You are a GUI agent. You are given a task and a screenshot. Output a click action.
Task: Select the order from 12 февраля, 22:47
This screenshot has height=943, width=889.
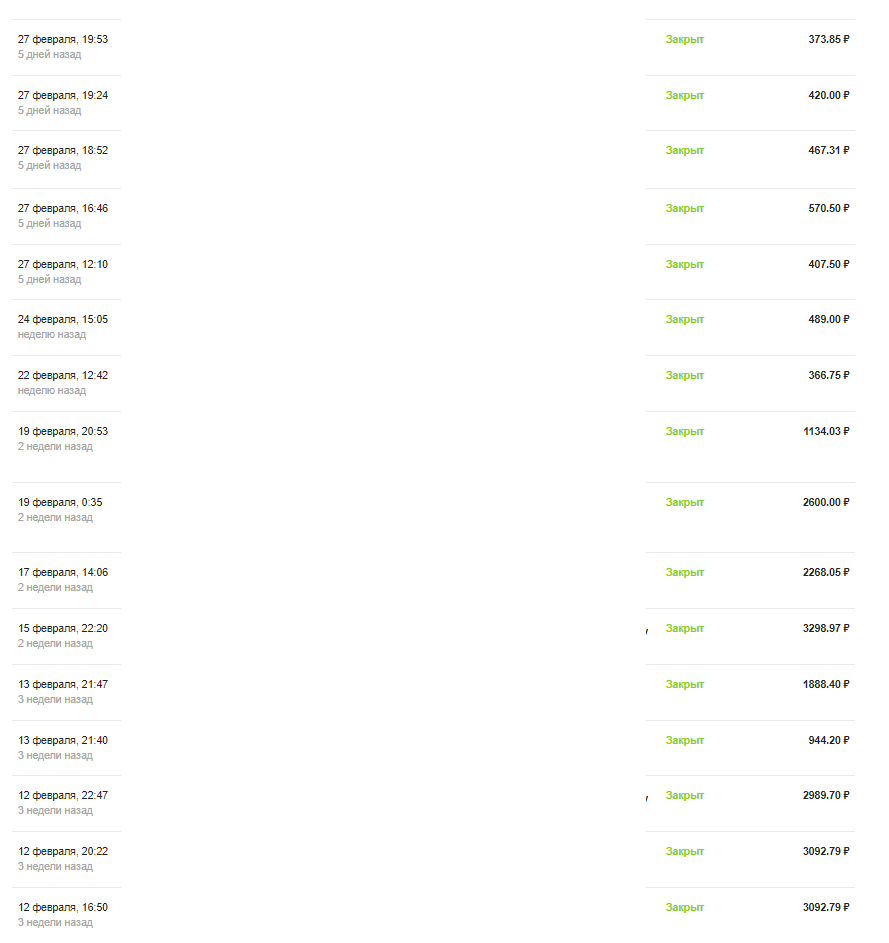pos(62,796)
